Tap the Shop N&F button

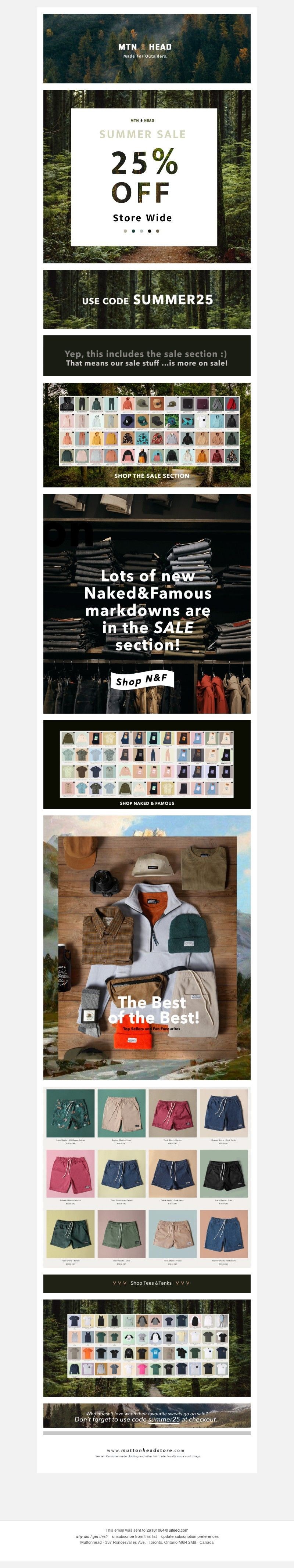[142, 679]
